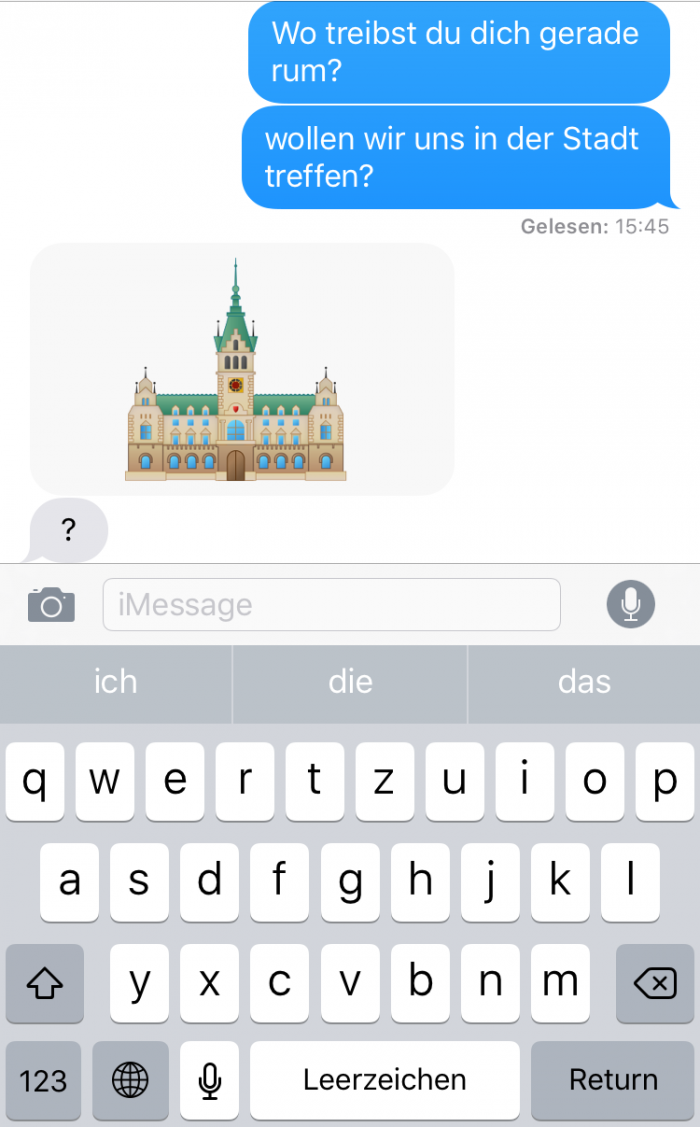Viewport: 700px width, 1127px height.
Task: Start dictation from the keyboard microphone key
Action: pyautogui.click(x=209, y=1080)
